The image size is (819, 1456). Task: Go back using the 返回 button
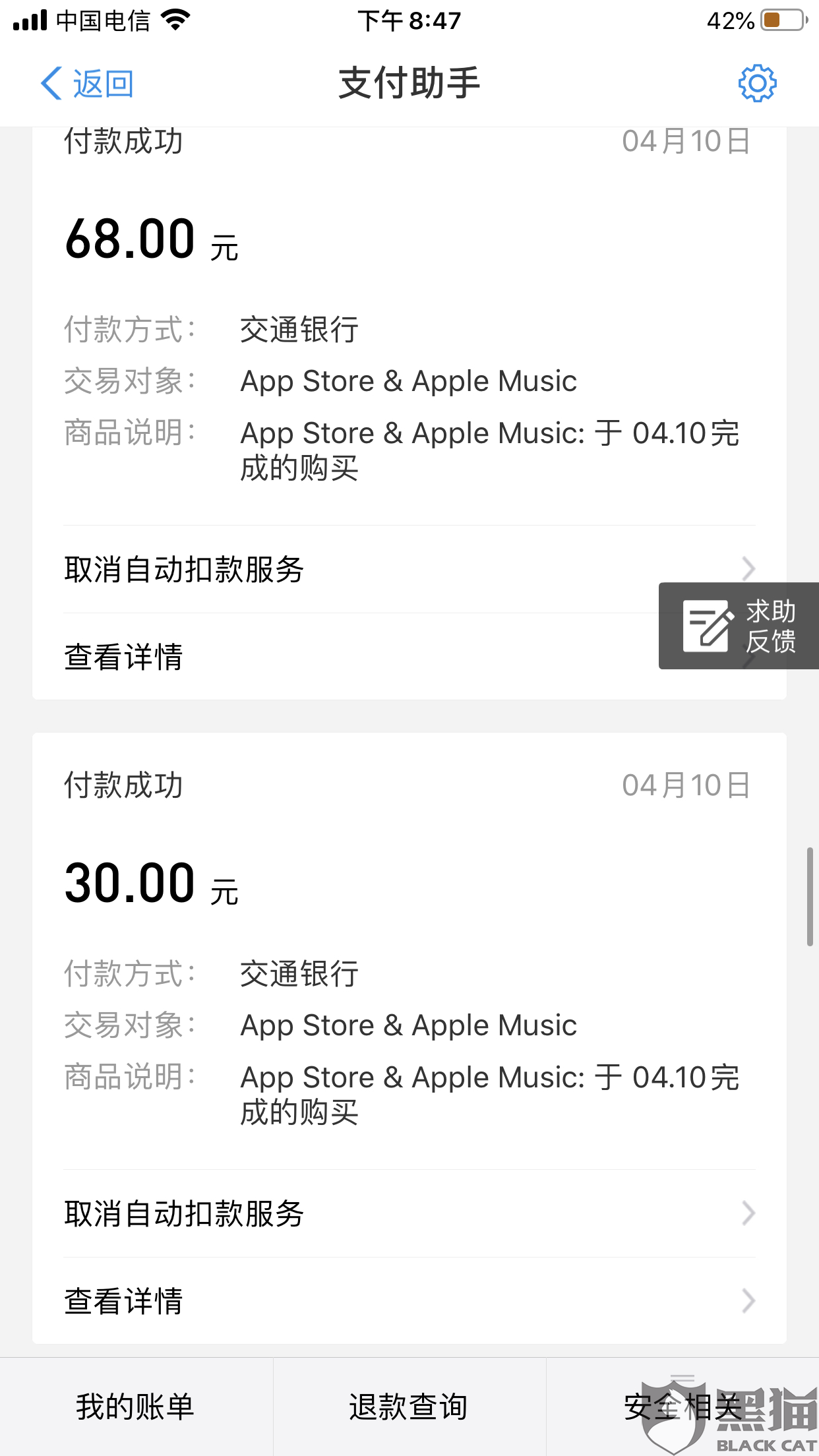[87, 84]
